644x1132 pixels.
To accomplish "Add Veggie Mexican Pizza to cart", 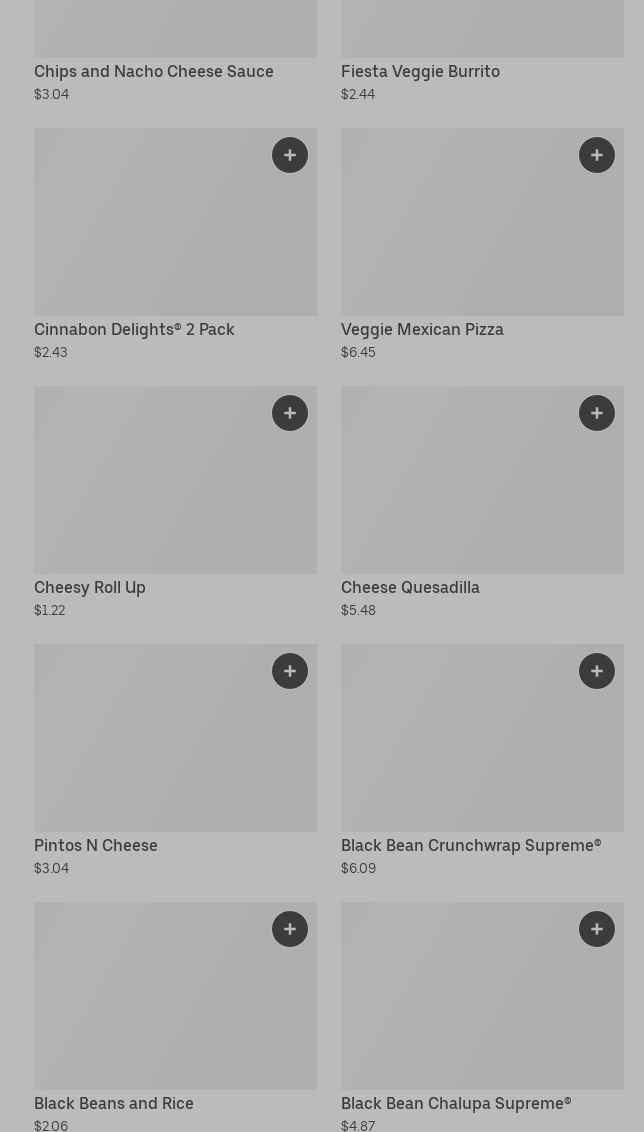I will (x=596, y=155).
